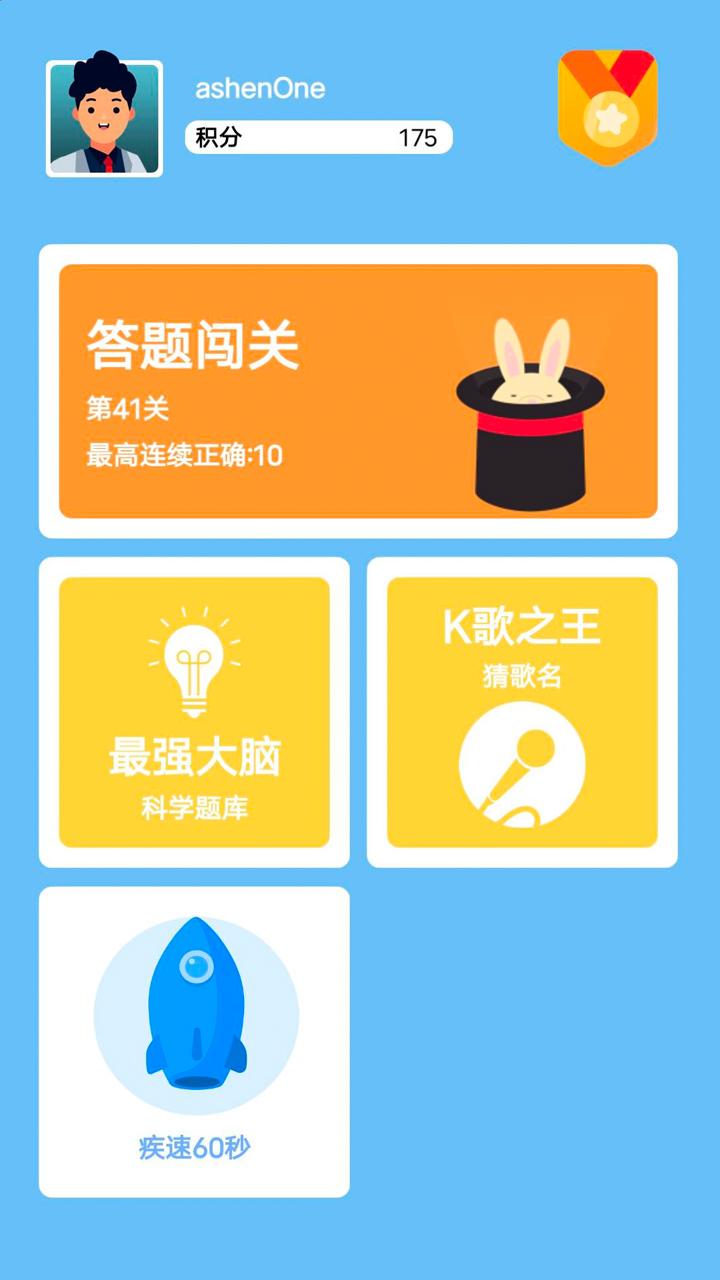Enter the 最强大脑 science quiz

195,712
